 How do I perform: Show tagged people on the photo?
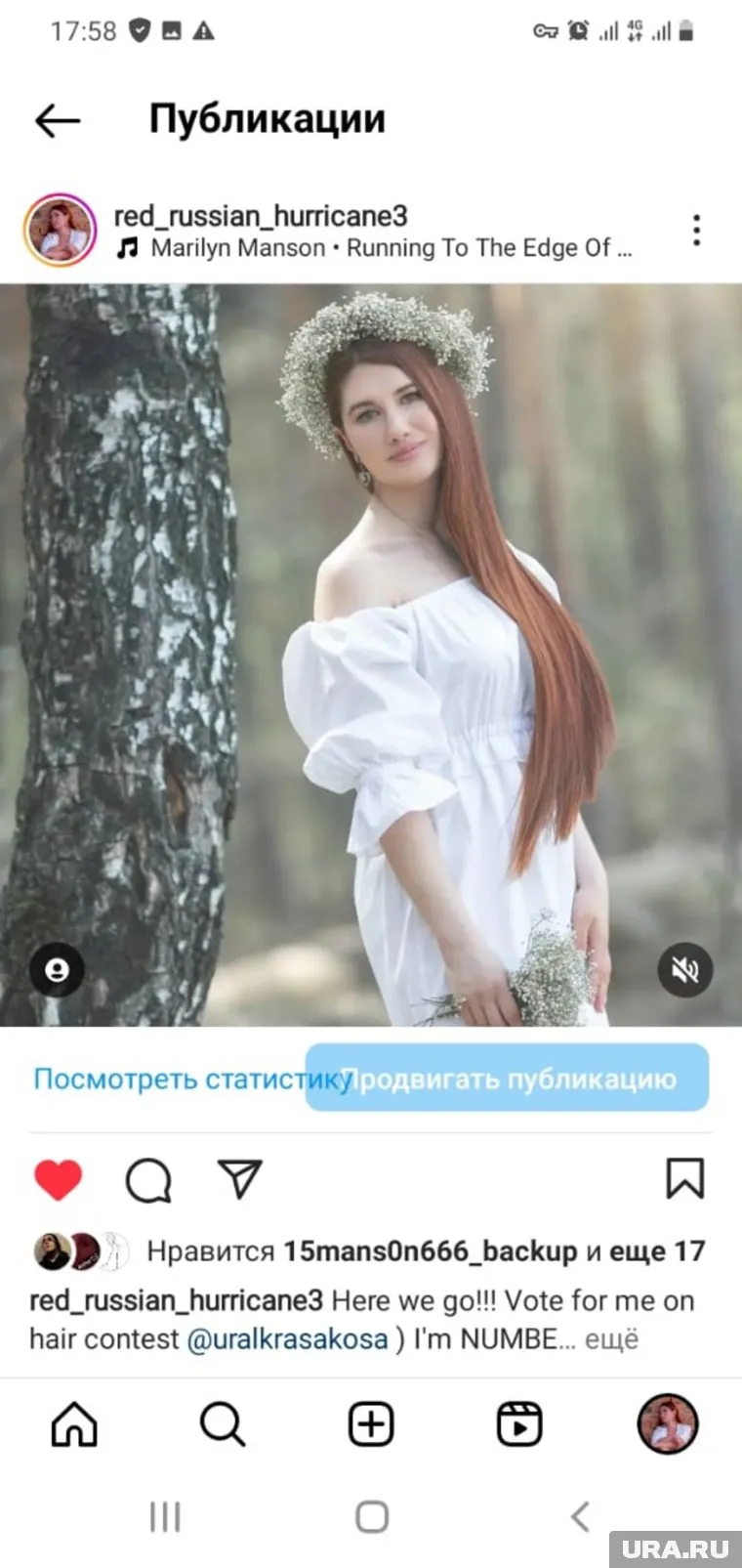click(57, 970)
